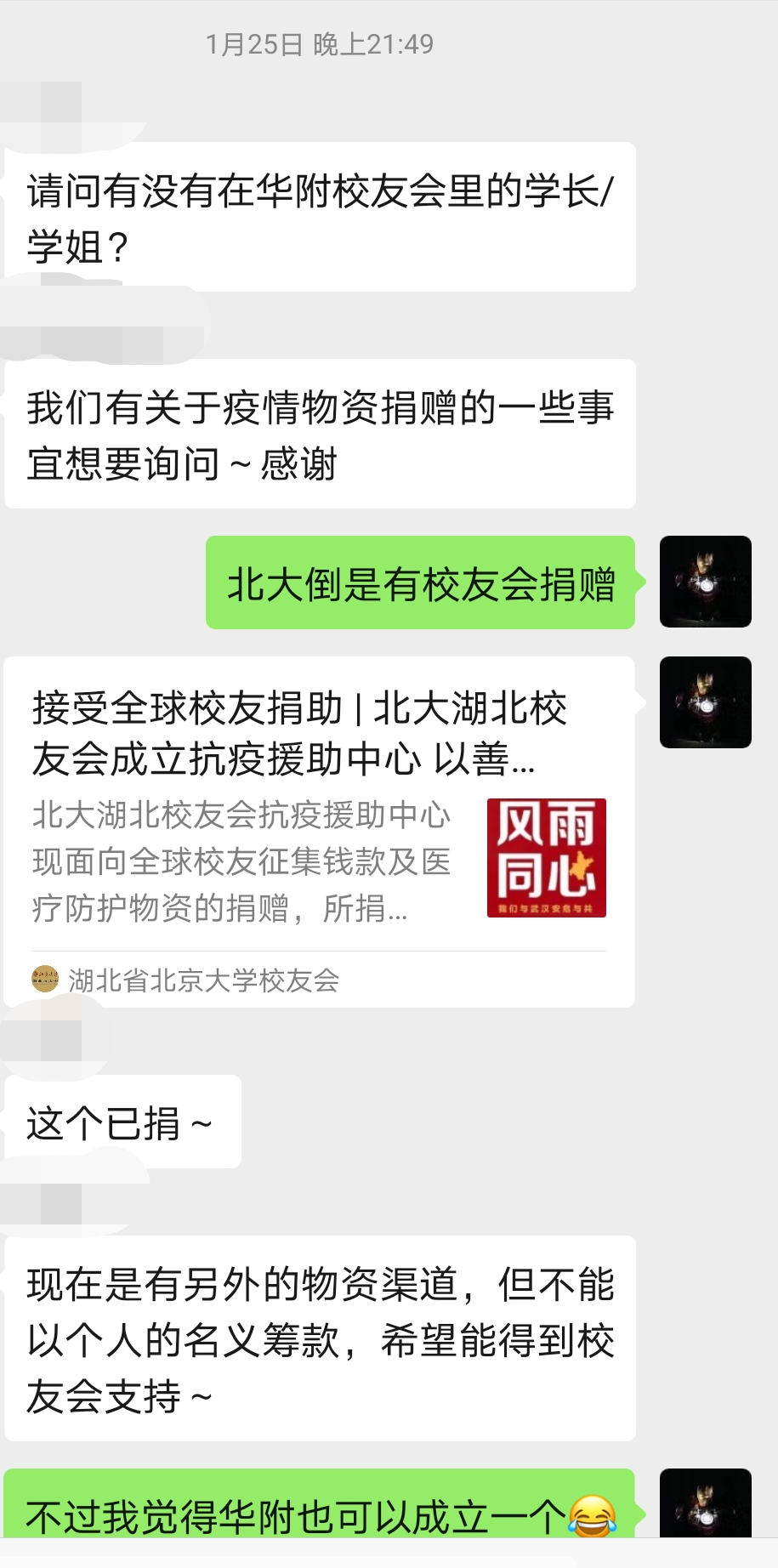This screenshot has height=1568, width=778.
Task: Open the shared 北大湖北校友会 article card
Action: click(319, 831)
